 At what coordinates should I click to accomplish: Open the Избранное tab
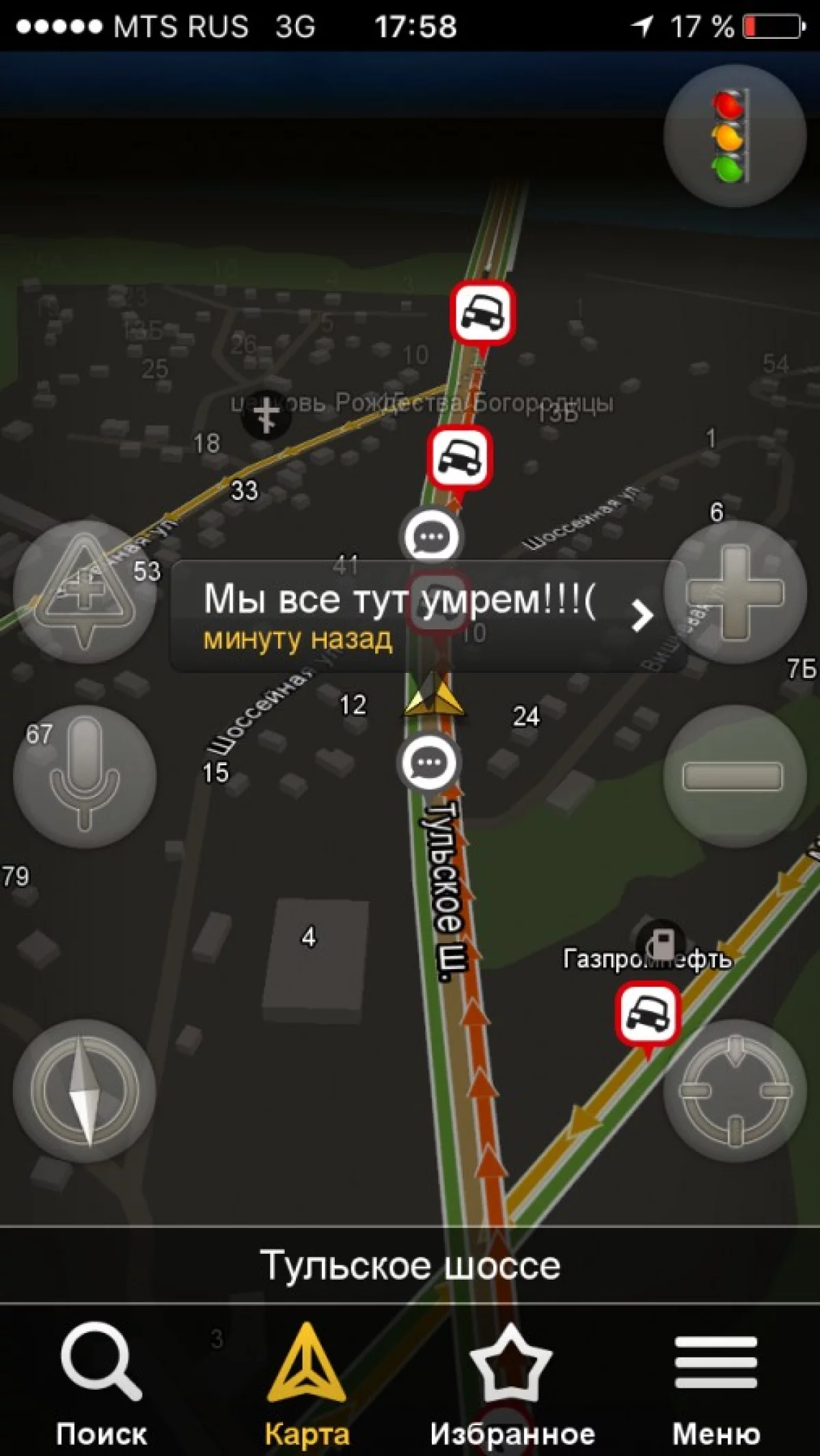[x=512, y=1387]
